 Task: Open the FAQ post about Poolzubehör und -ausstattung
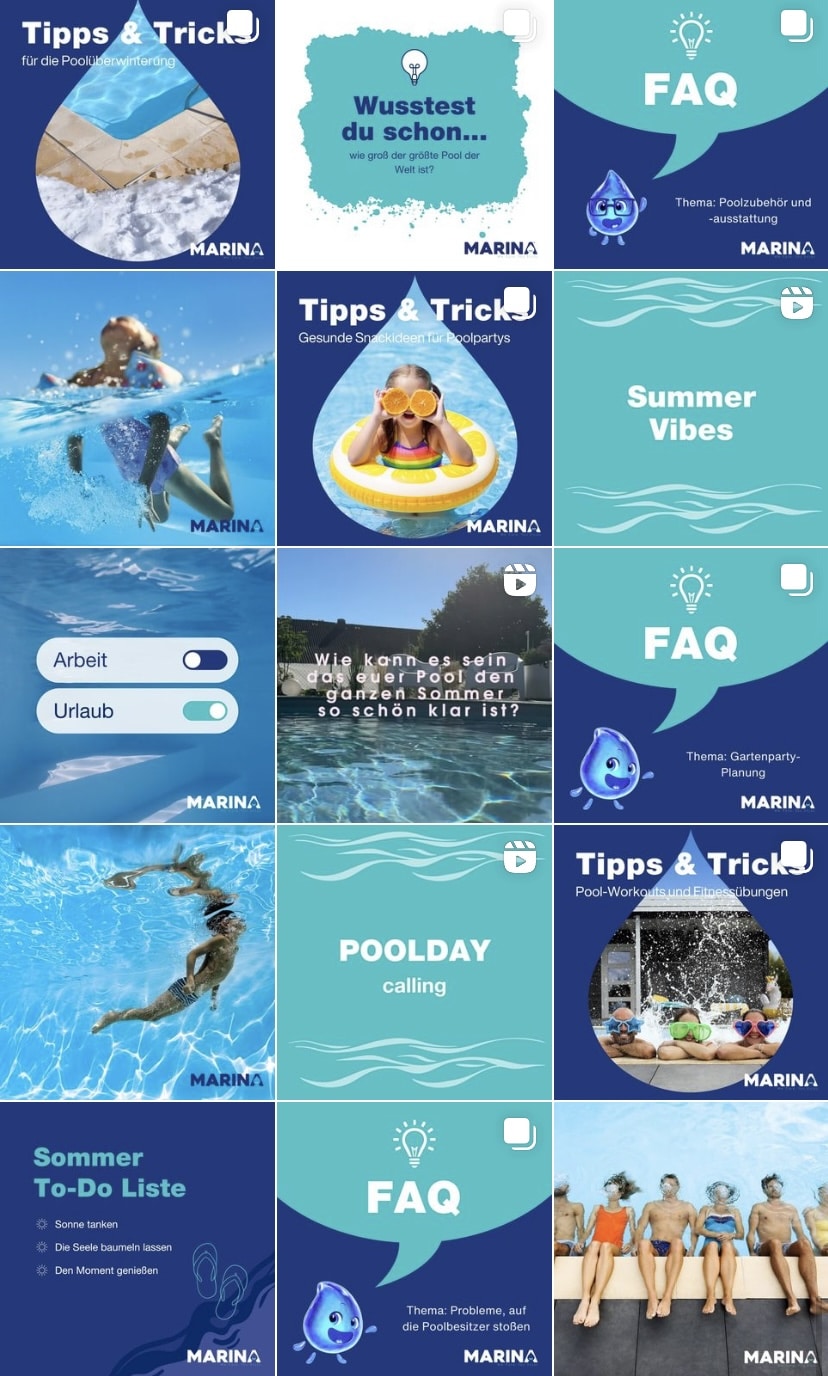[x=690, y=134]
